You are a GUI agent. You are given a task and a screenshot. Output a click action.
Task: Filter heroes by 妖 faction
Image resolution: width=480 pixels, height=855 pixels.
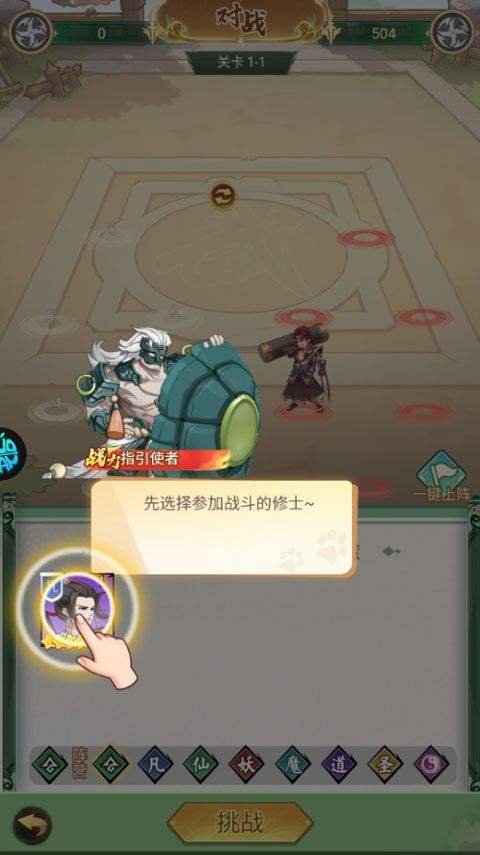(247, 764)
